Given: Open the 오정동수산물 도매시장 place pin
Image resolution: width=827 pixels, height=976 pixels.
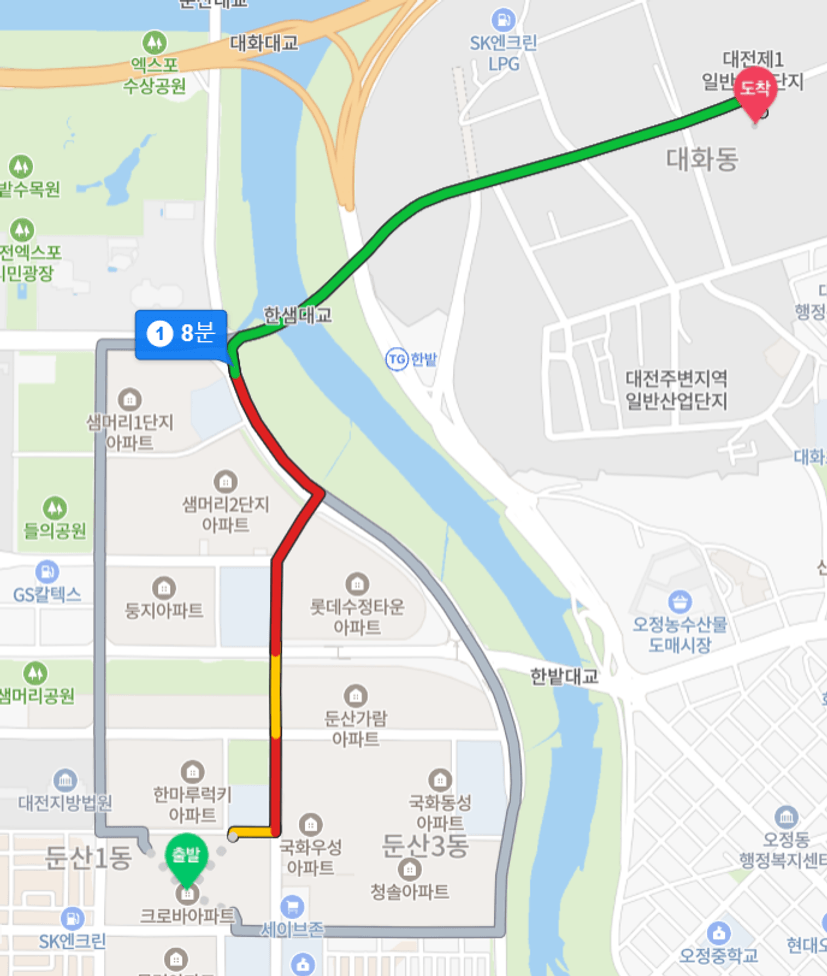Looking at the screenshot, I should [680, 601].
